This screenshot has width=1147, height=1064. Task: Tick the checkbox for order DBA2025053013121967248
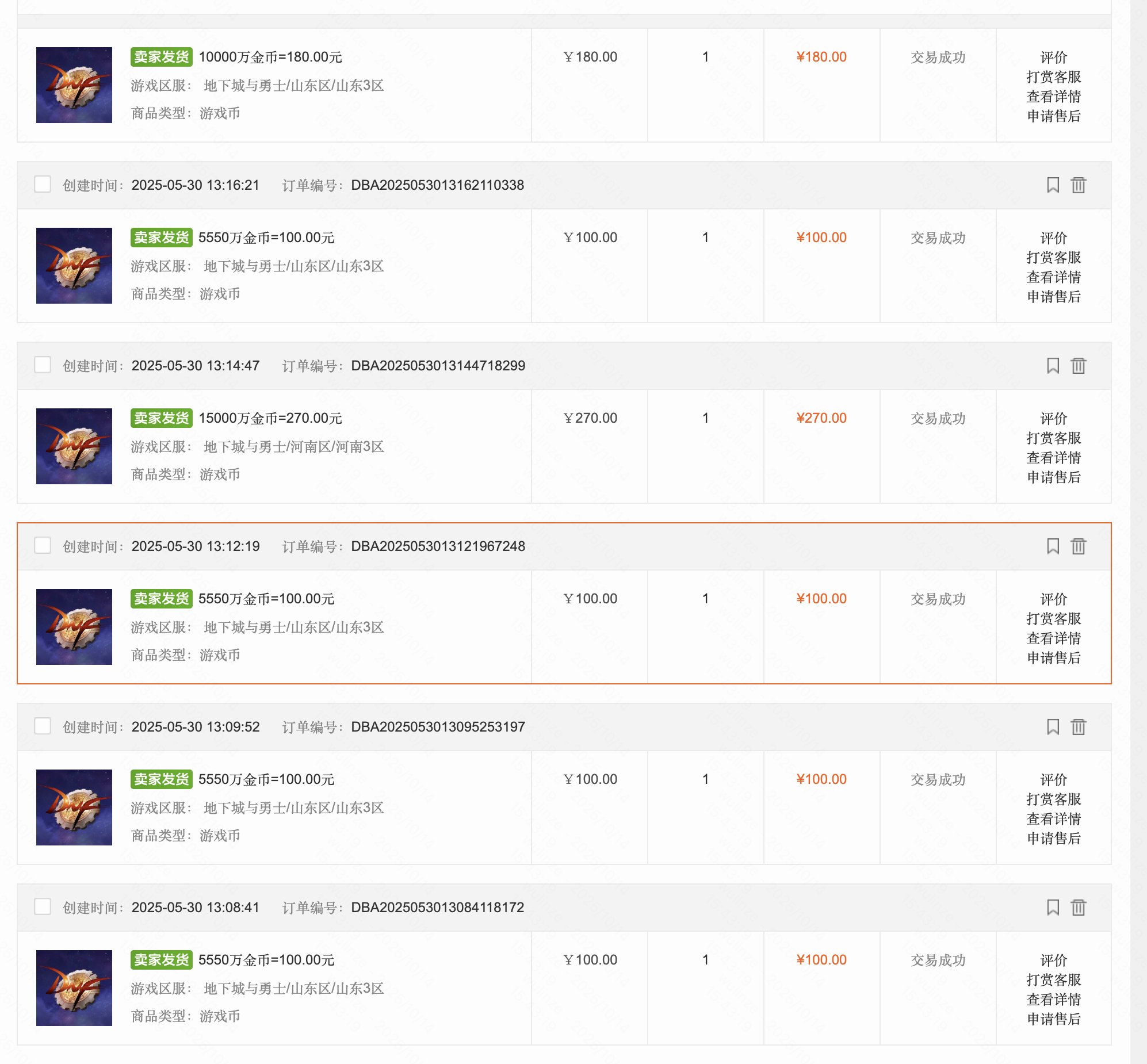(x=43, y=545)
